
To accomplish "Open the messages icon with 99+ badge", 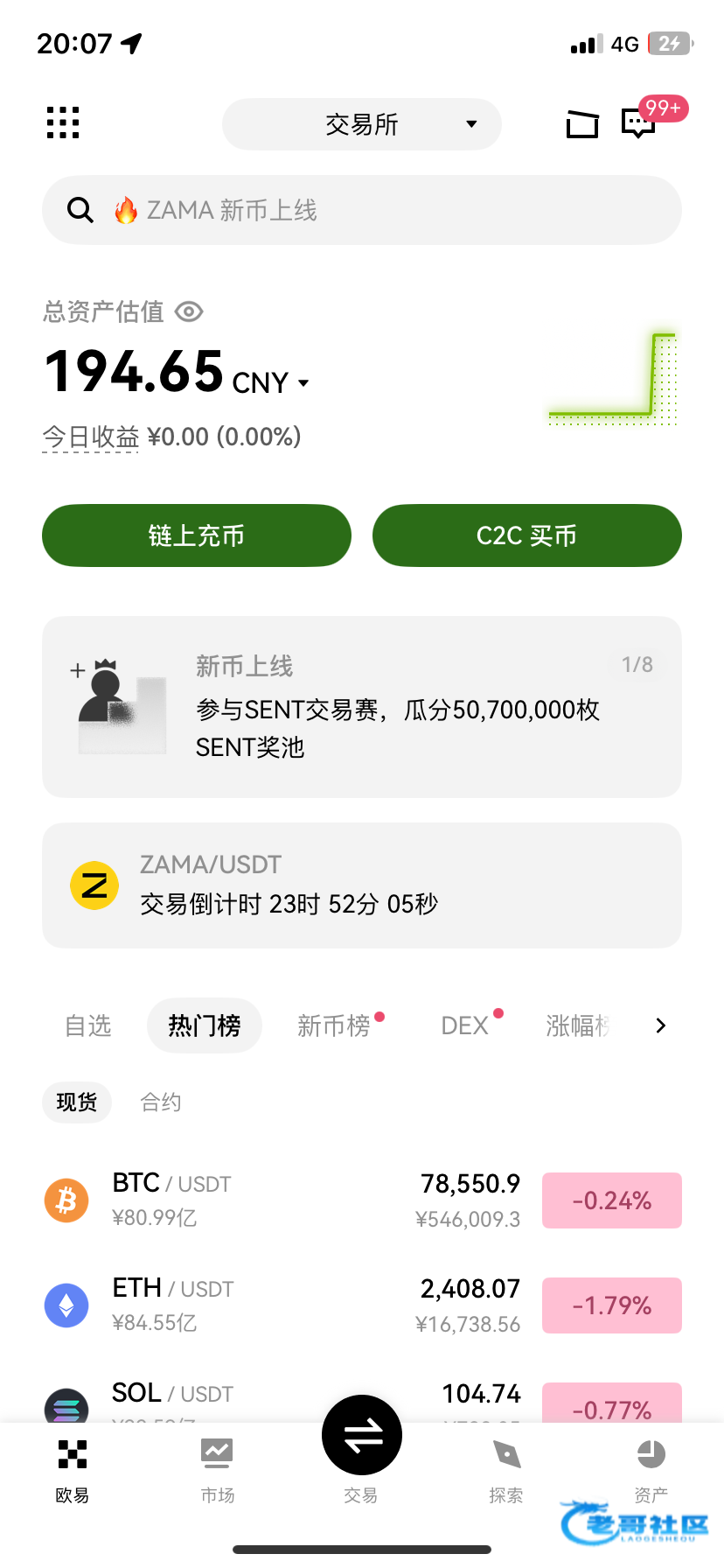I will point(639,123).
